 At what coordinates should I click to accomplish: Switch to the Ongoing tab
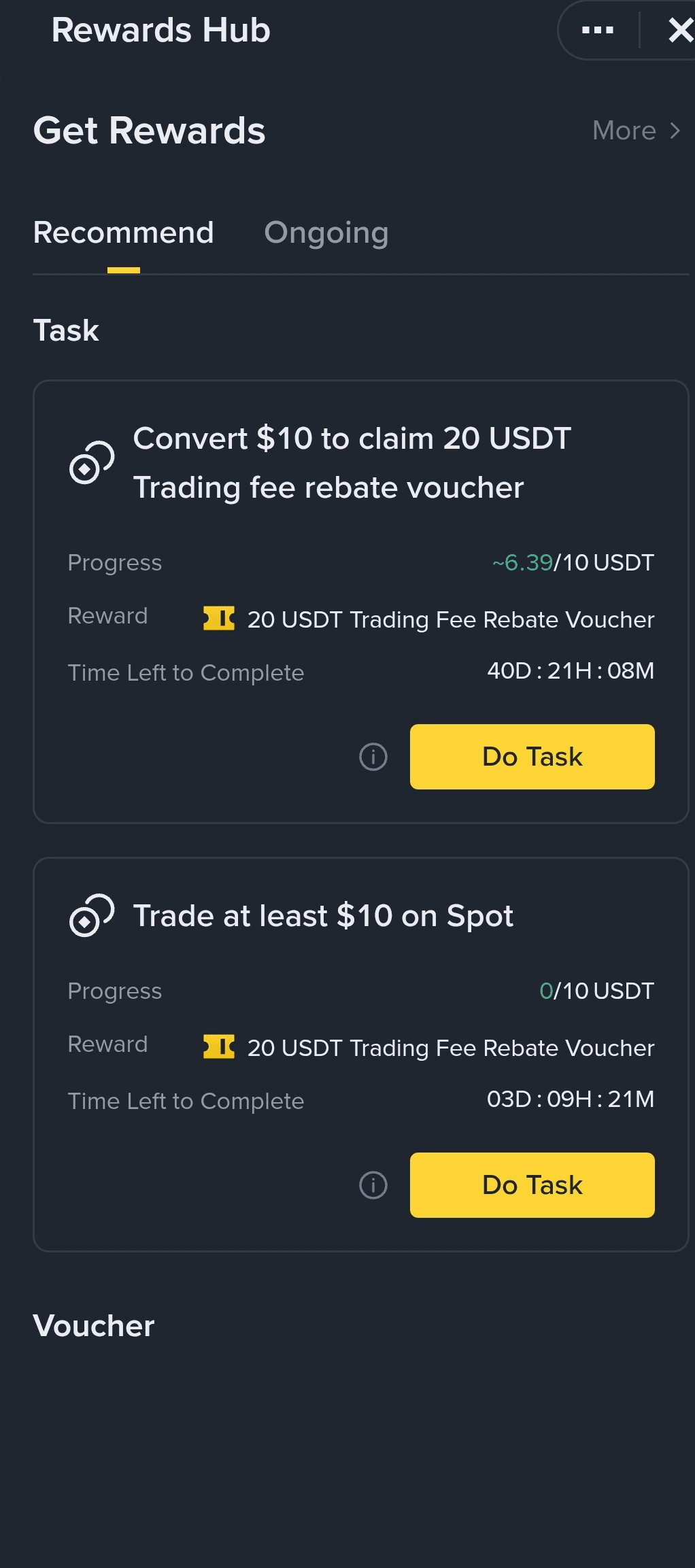click(x=326, y=233)
